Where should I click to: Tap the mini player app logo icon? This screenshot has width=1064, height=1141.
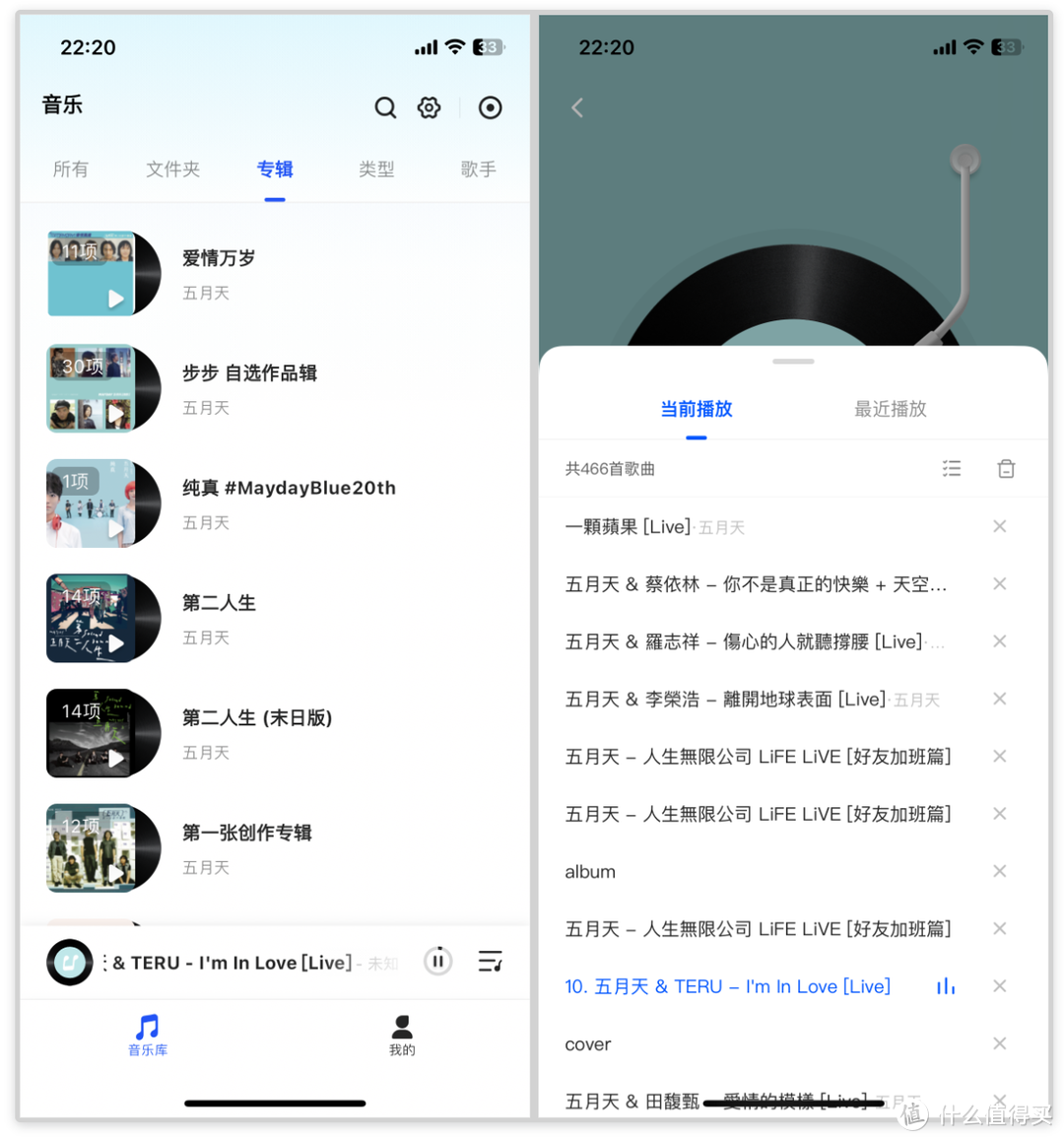point(68,961)
